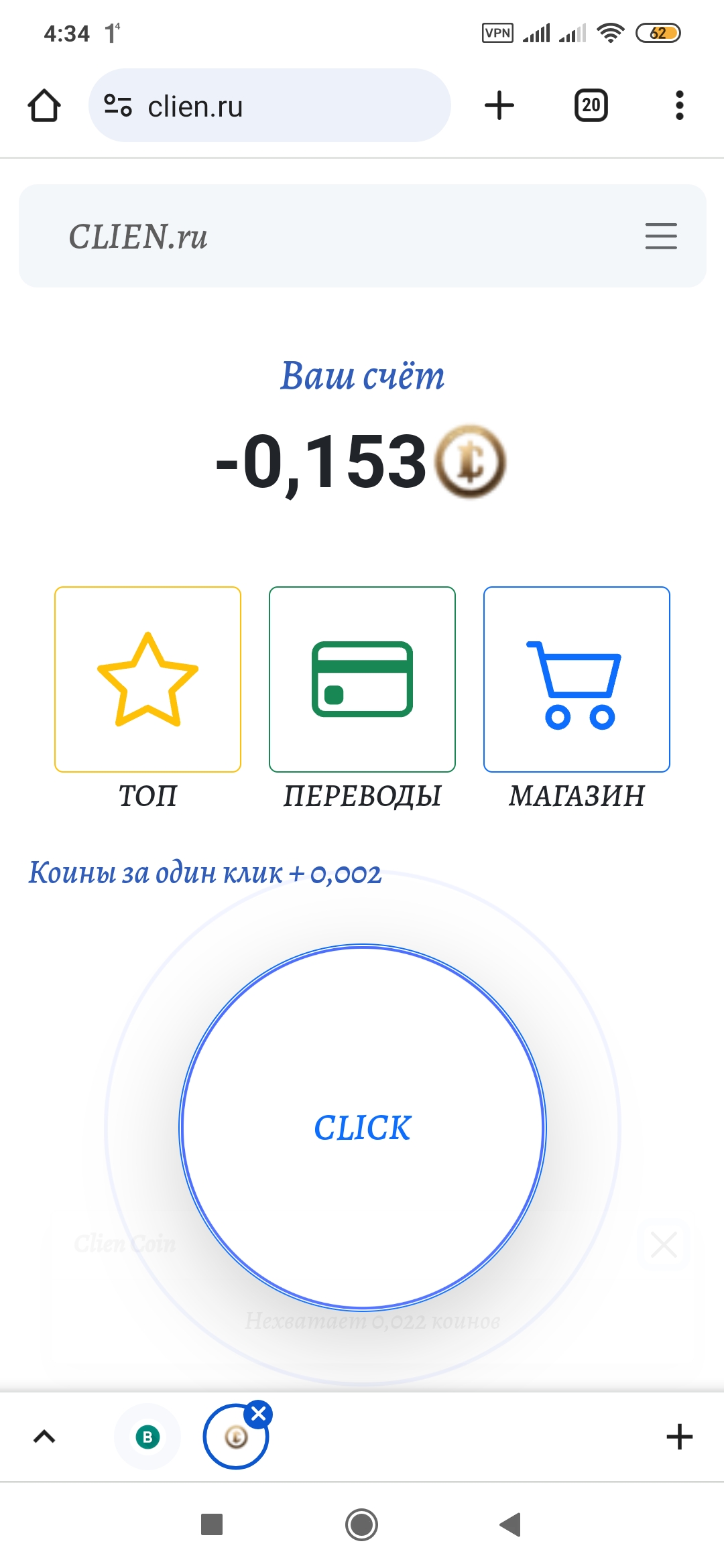The width and height of the screenshot is (724, 1568).
Task: Go back with the system back button
Action: (x=511, y=1524)
